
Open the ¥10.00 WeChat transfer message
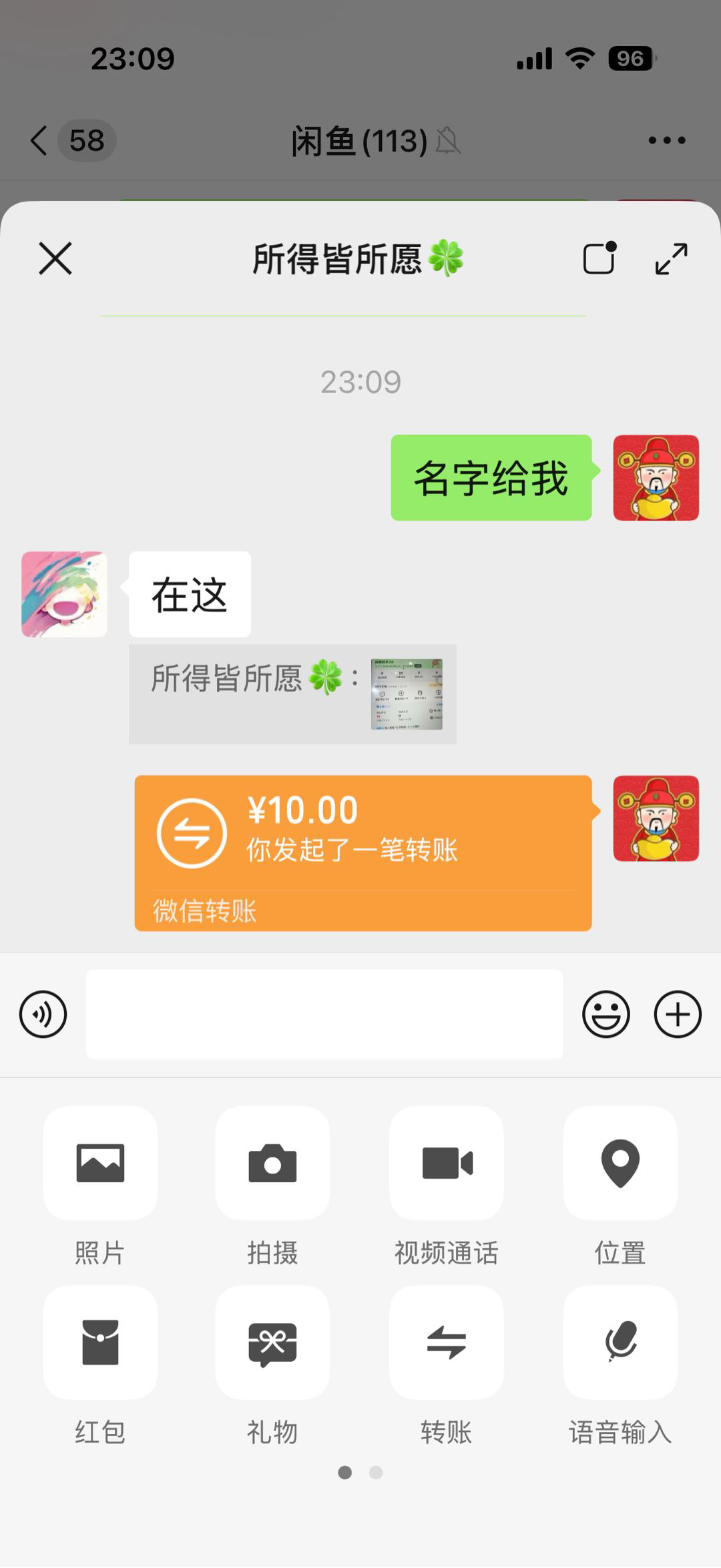[363, 852]
